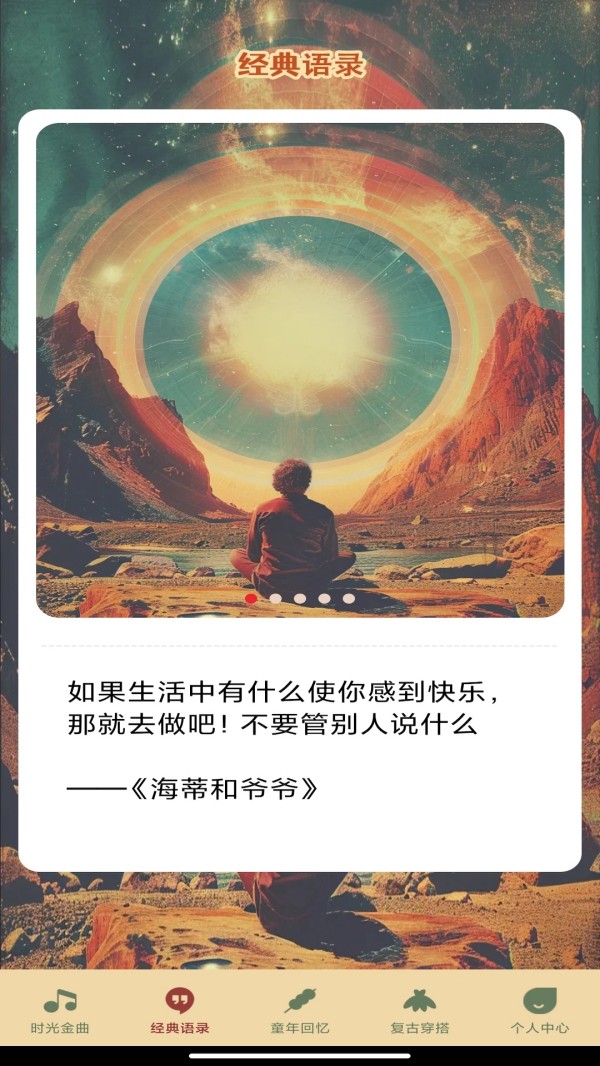
Task: Open the 个人中心 tab
Action: coord(540,1010)
